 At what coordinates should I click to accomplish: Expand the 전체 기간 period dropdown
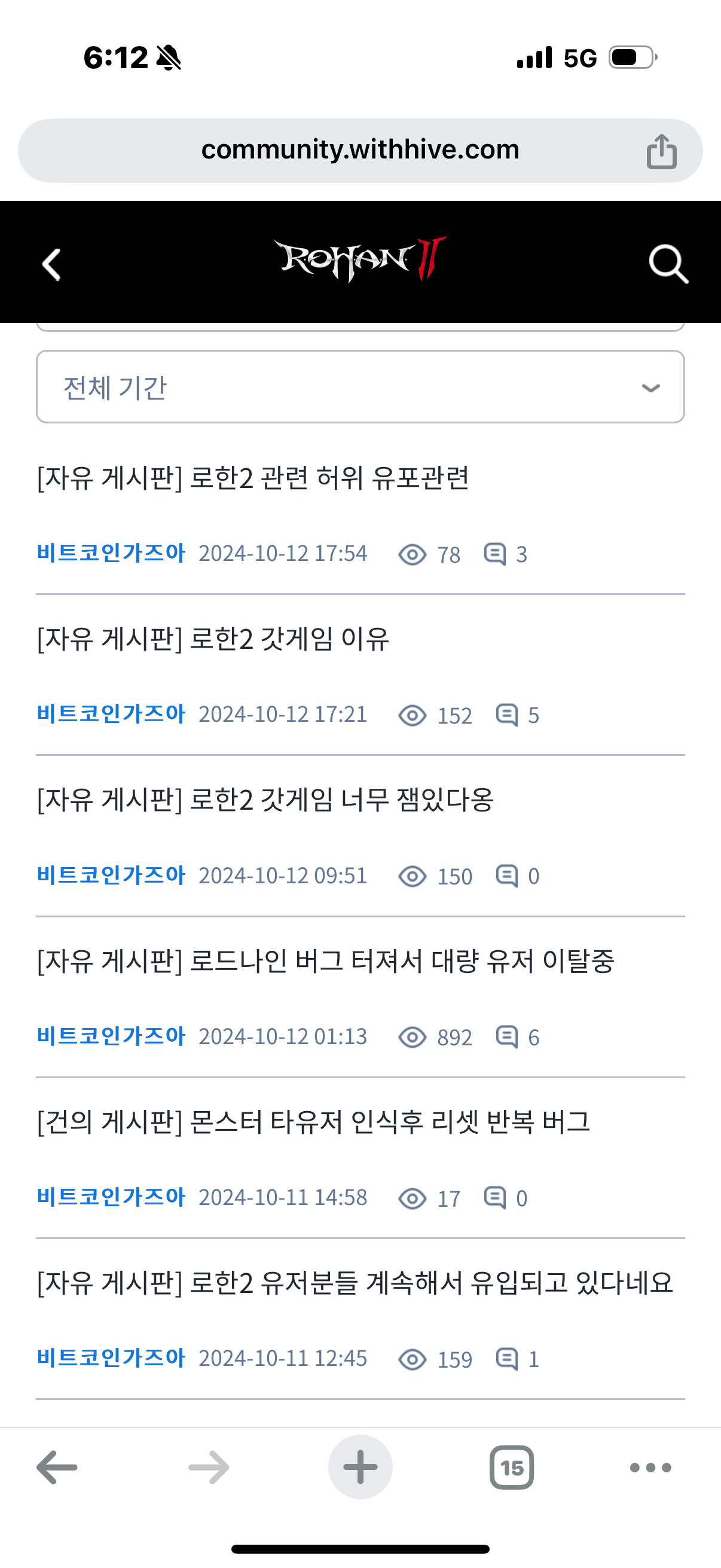tap(360, 387)
